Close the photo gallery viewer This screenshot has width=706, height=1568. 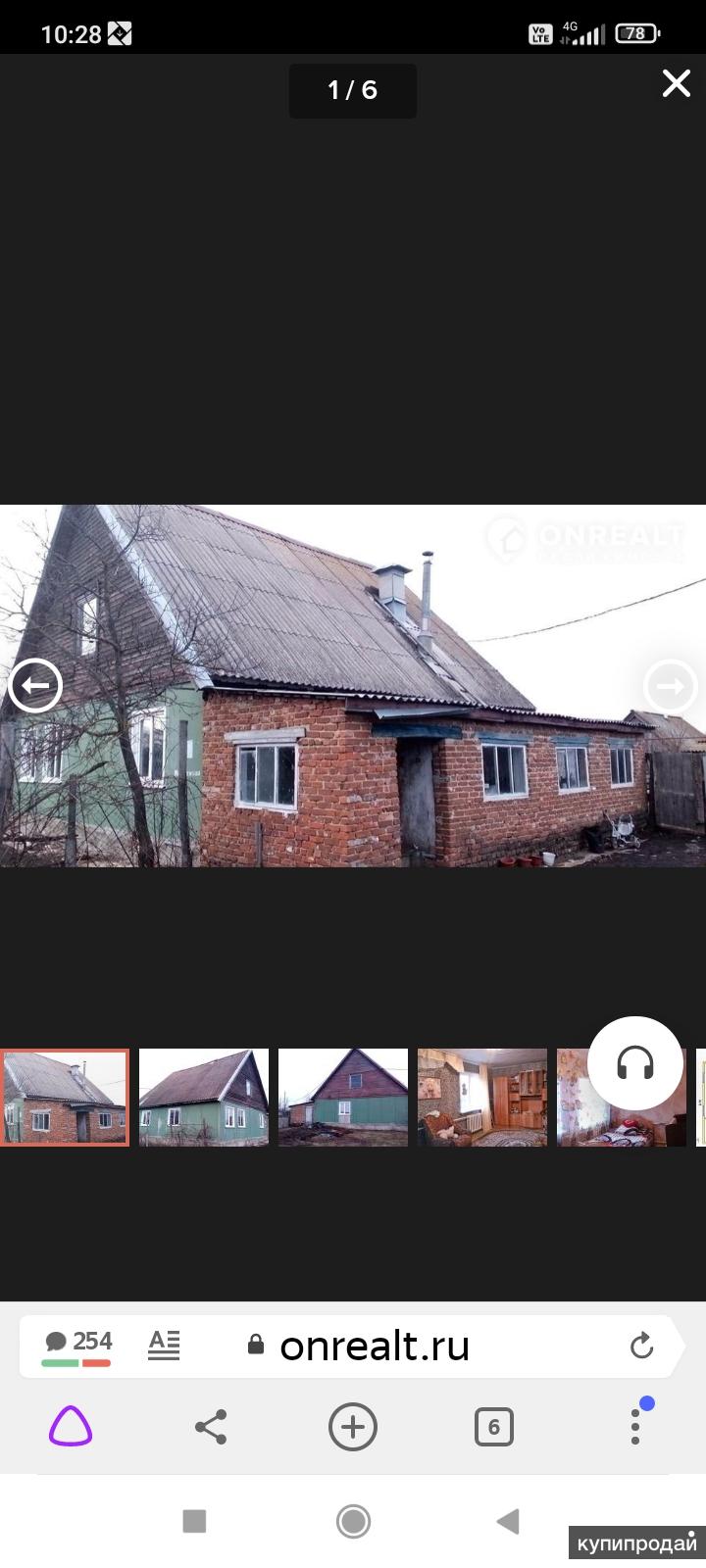tap(676, 84)
